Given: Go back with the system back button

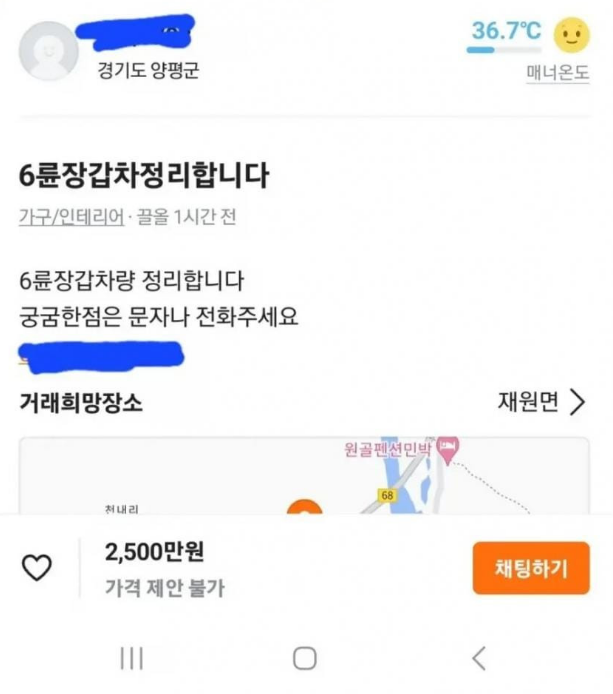Looking at the screenshot, I should click(478, 657).
